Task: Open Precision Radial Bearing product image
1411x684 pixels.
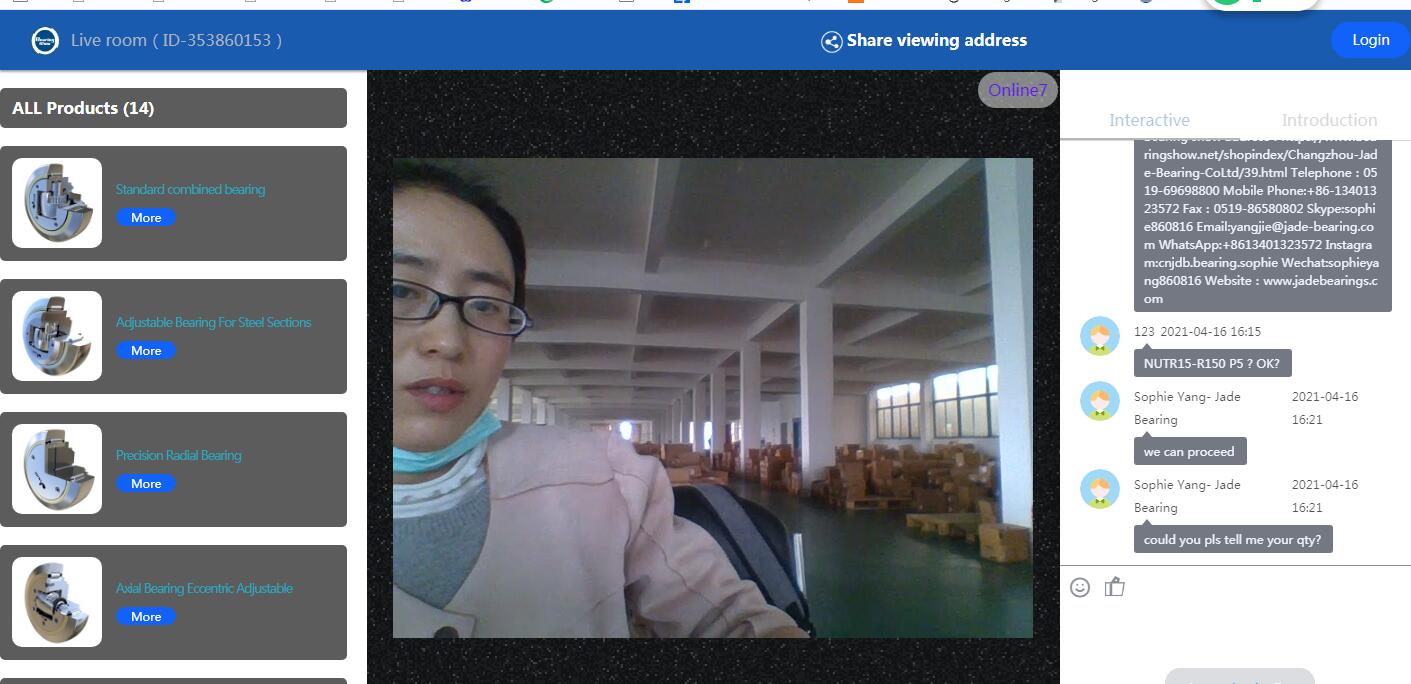Action: (x=57, y=469)
